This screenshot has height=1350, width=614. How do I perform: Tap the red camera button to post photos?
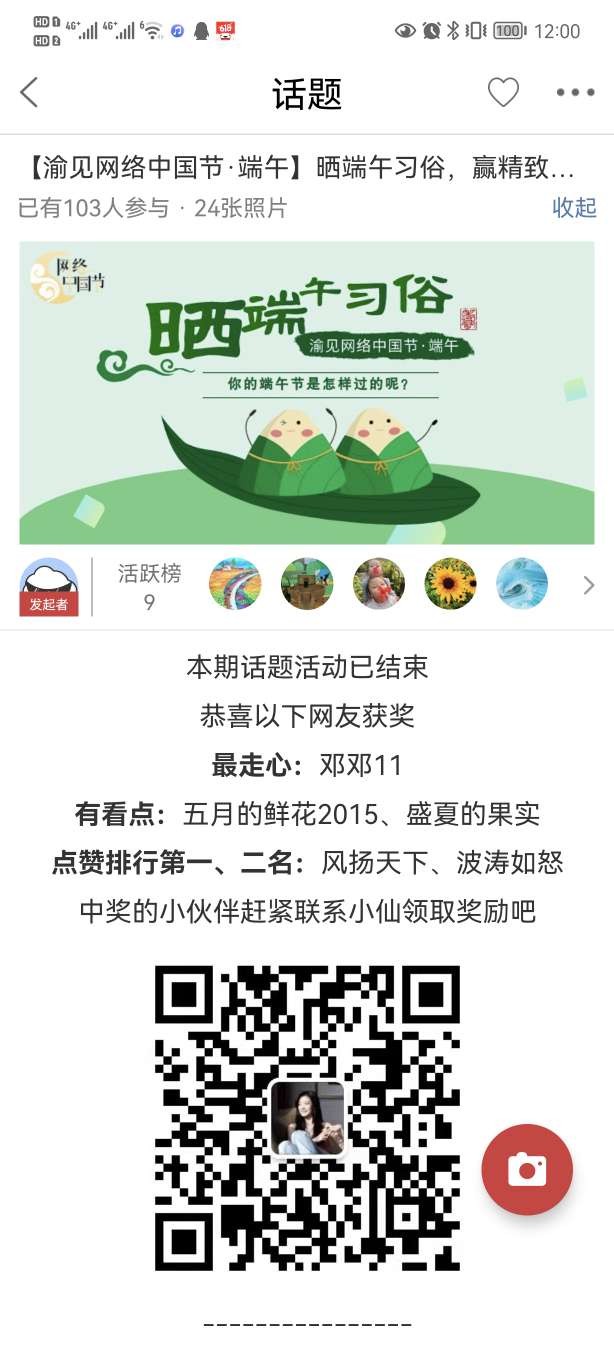point(527,1169)
